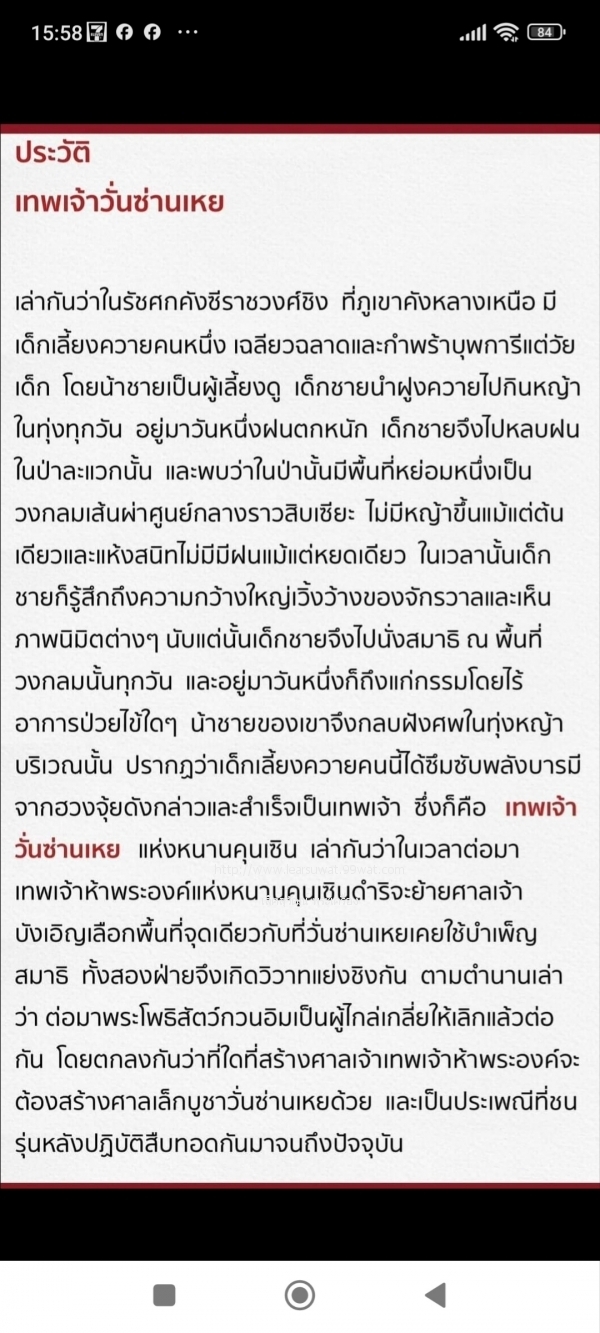Go back with the system back button
This screenshot has height=1333, width=600.
coord(435,1295)
